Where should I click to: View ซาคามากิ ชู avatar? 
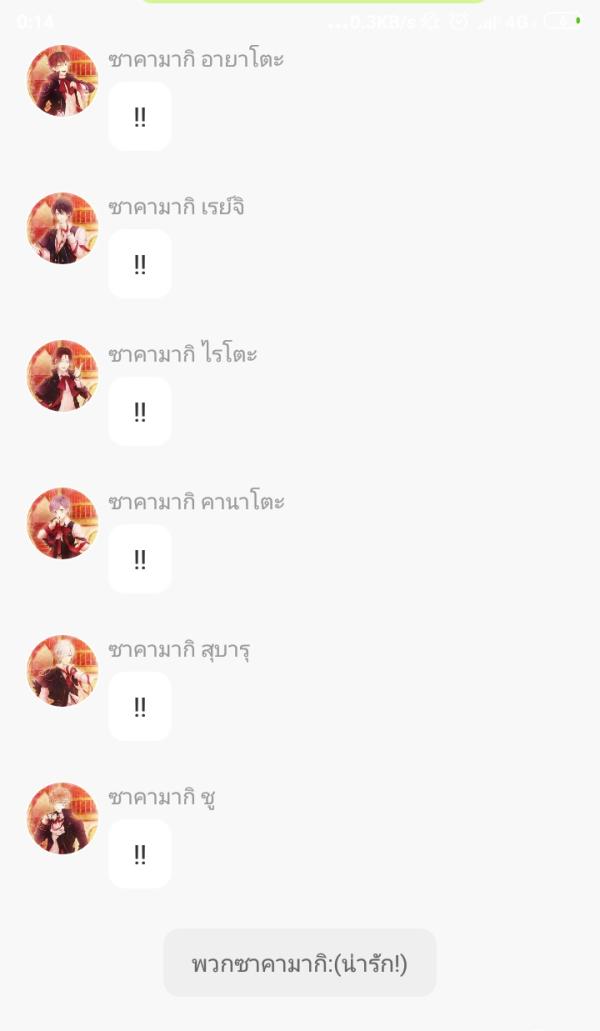[62, 818]
